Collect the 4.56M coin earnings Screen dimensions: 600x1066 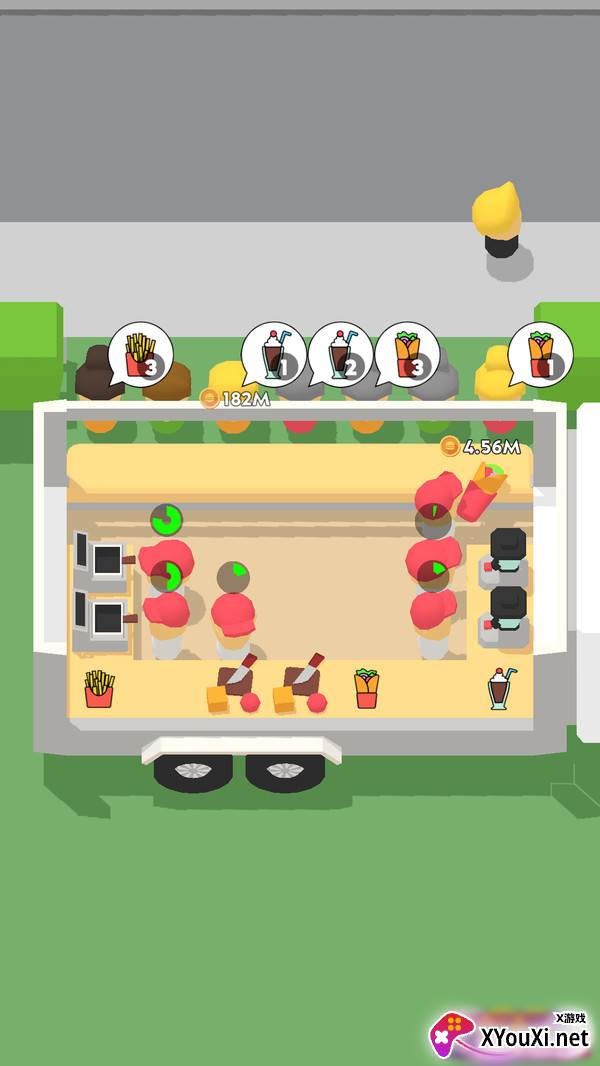480,447
